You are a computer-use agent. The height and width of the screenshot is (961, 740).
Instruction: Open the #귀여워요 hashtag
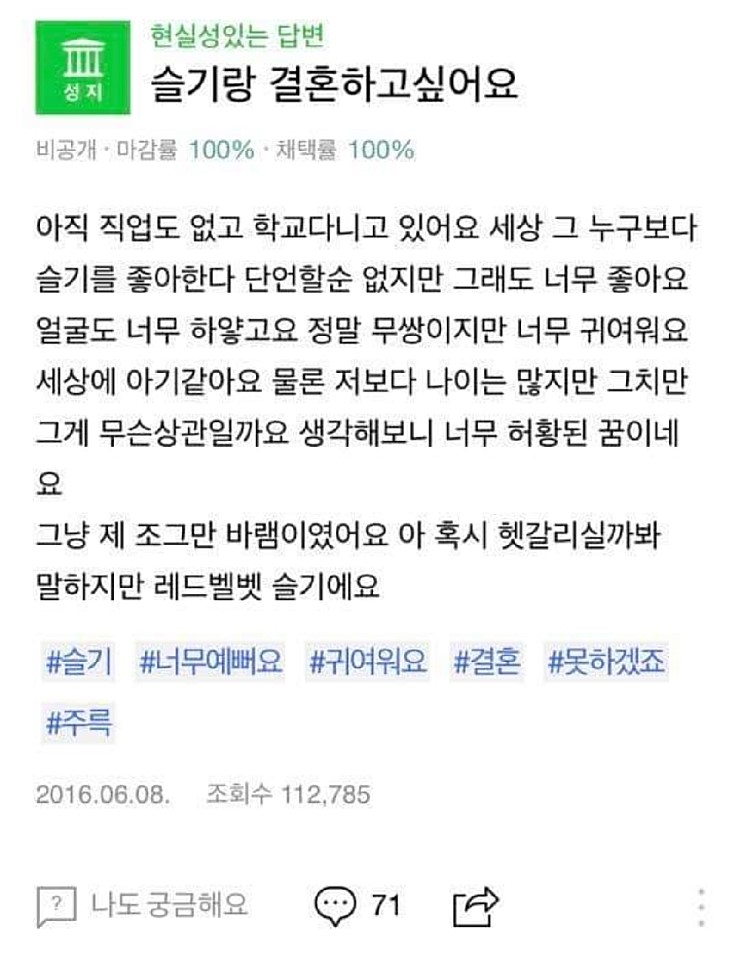coord(368,661)
